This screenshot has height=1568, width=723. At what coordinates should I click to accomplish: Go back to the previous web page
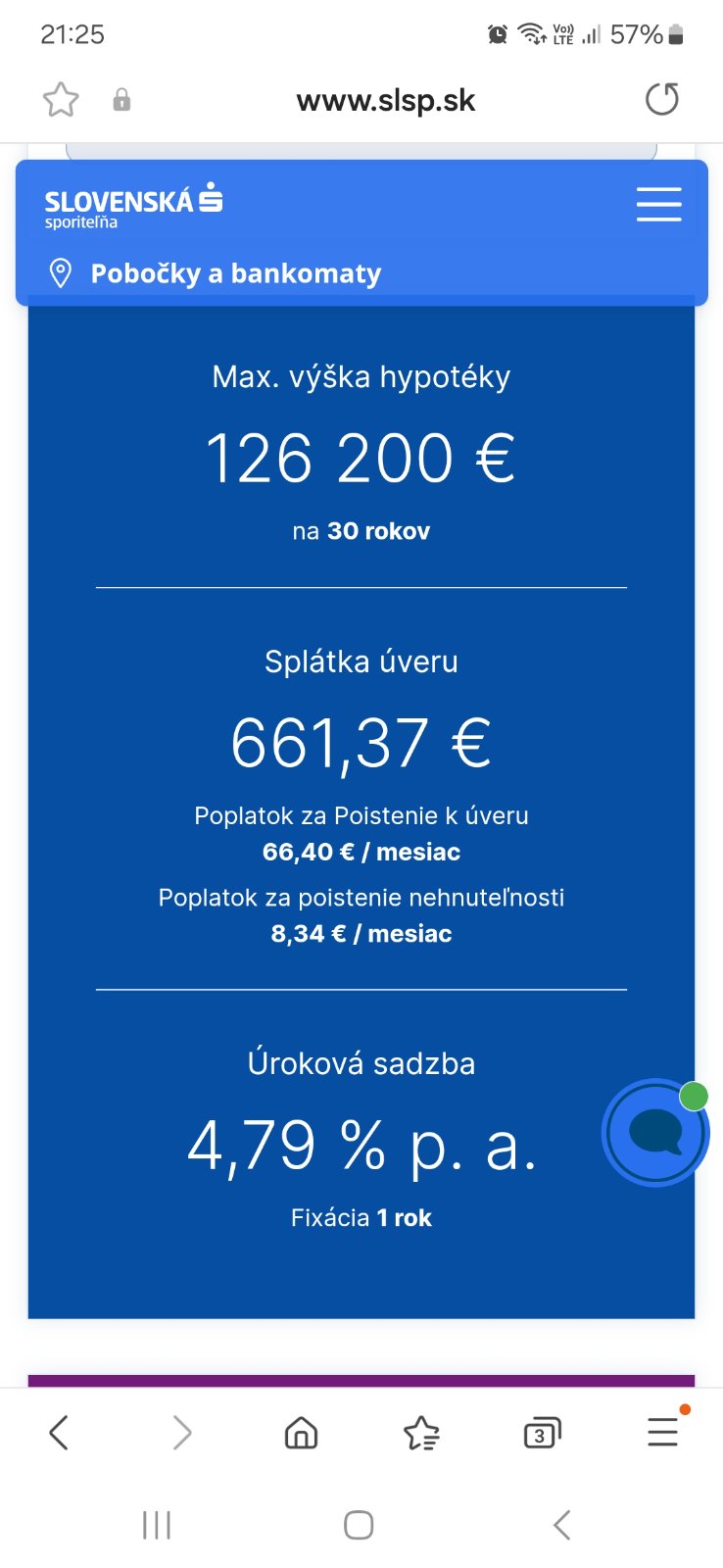coord(60,1433)
